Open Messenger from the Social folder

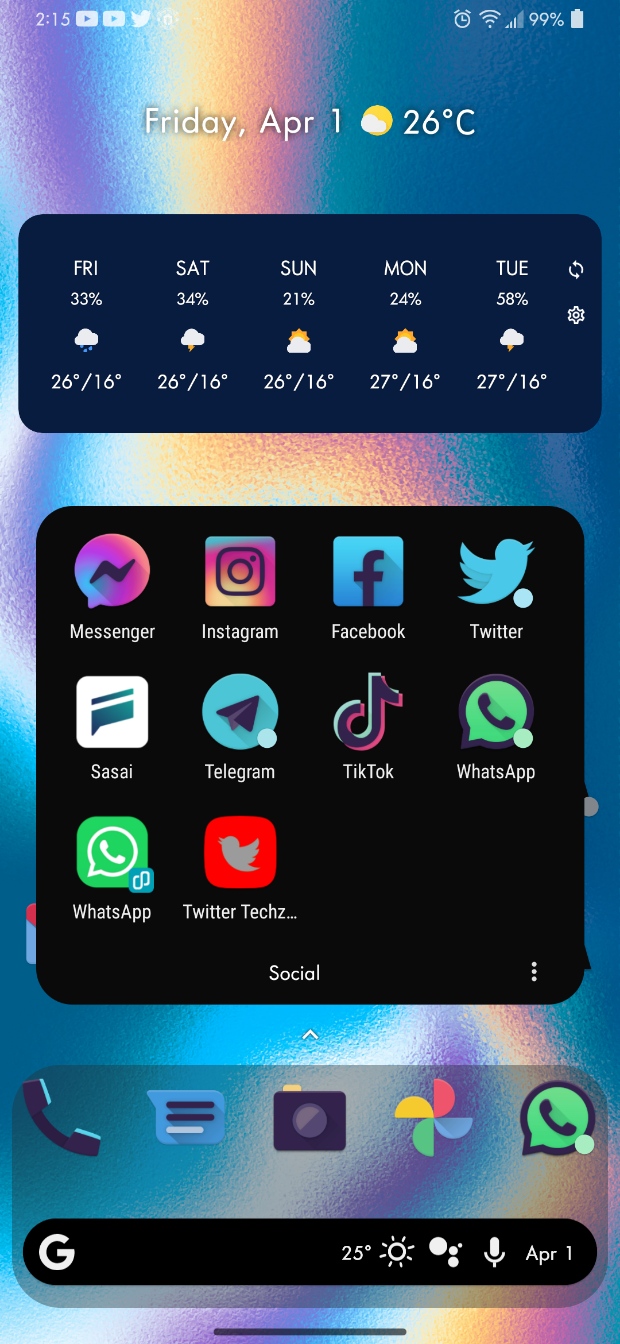pyautogui.click(x=112, y=571)
